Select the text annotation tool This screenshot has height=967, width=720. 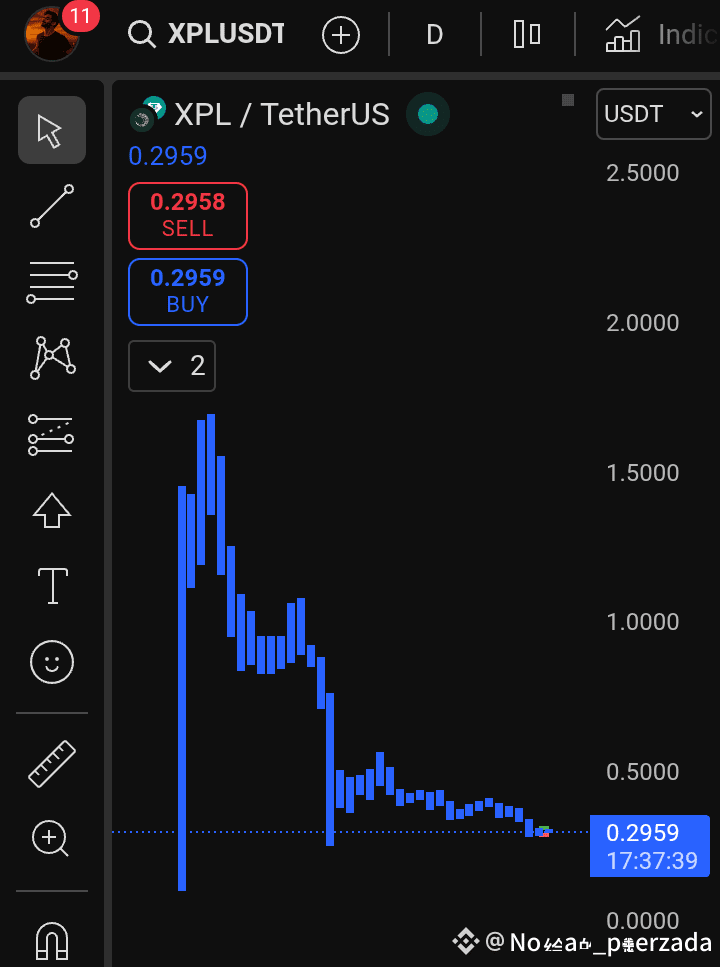52,586
